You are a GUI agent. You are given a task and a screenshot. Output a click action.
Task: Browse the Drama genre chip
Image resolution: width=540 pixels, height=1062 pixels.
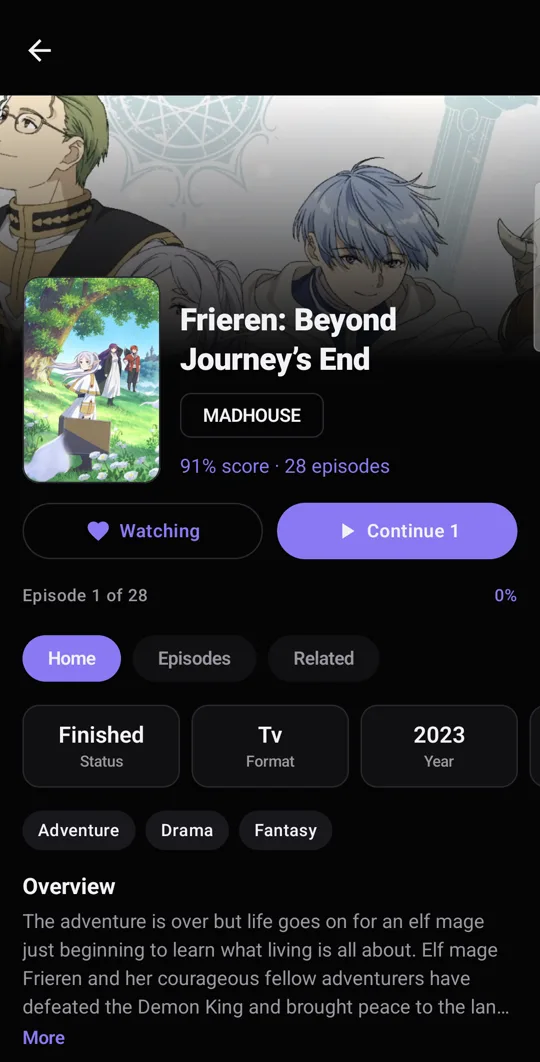coord(187,830)
